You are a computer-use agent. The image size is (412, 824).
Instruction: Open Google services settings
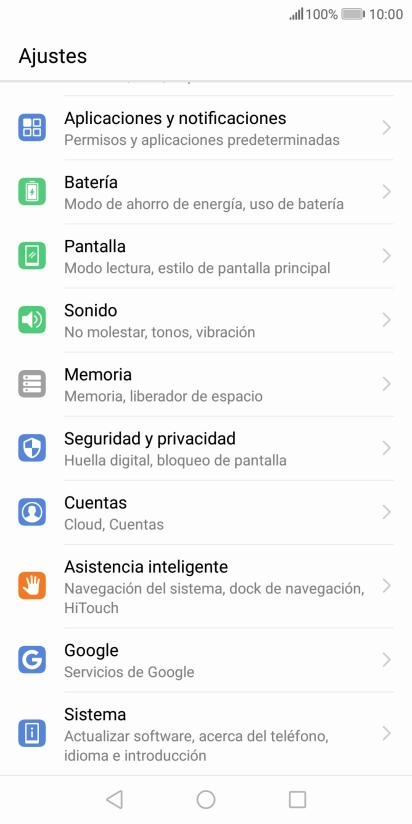pos(206,660)
